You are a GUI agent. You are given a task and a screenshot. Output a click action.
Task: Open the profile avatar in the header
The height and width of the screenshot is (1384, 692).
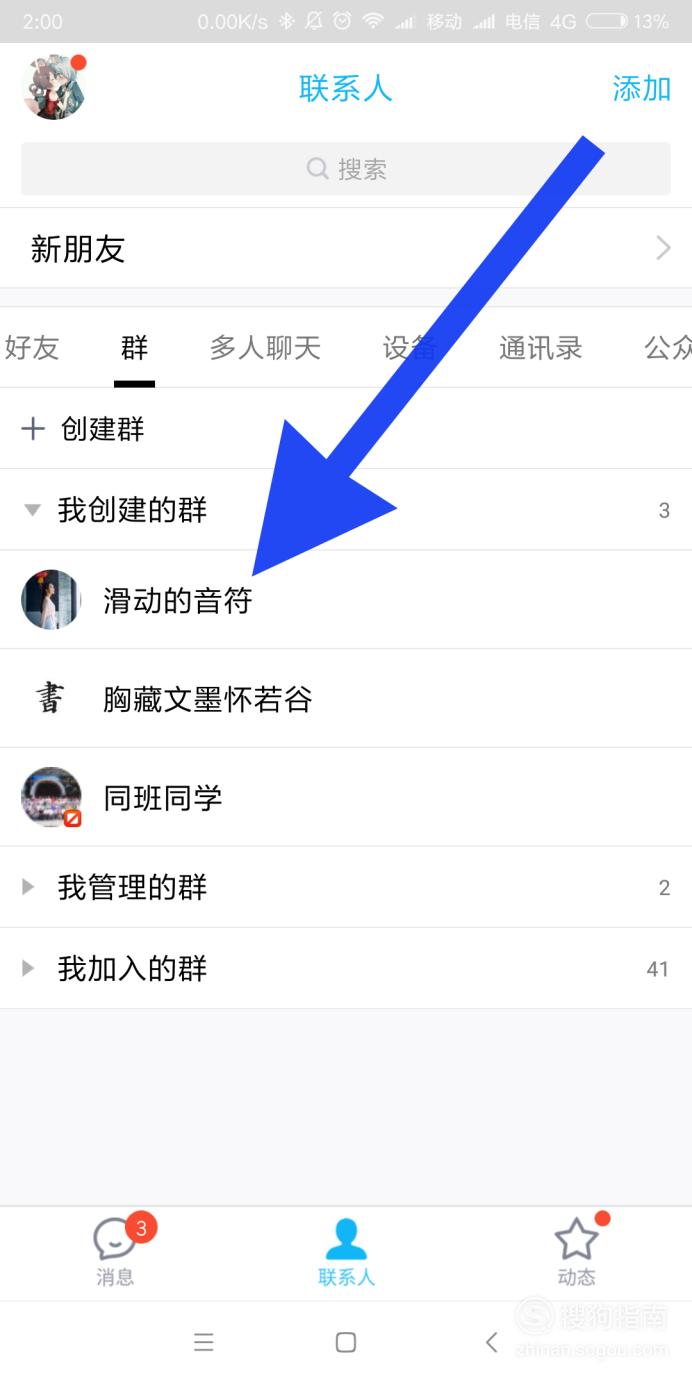coord(53,87)
